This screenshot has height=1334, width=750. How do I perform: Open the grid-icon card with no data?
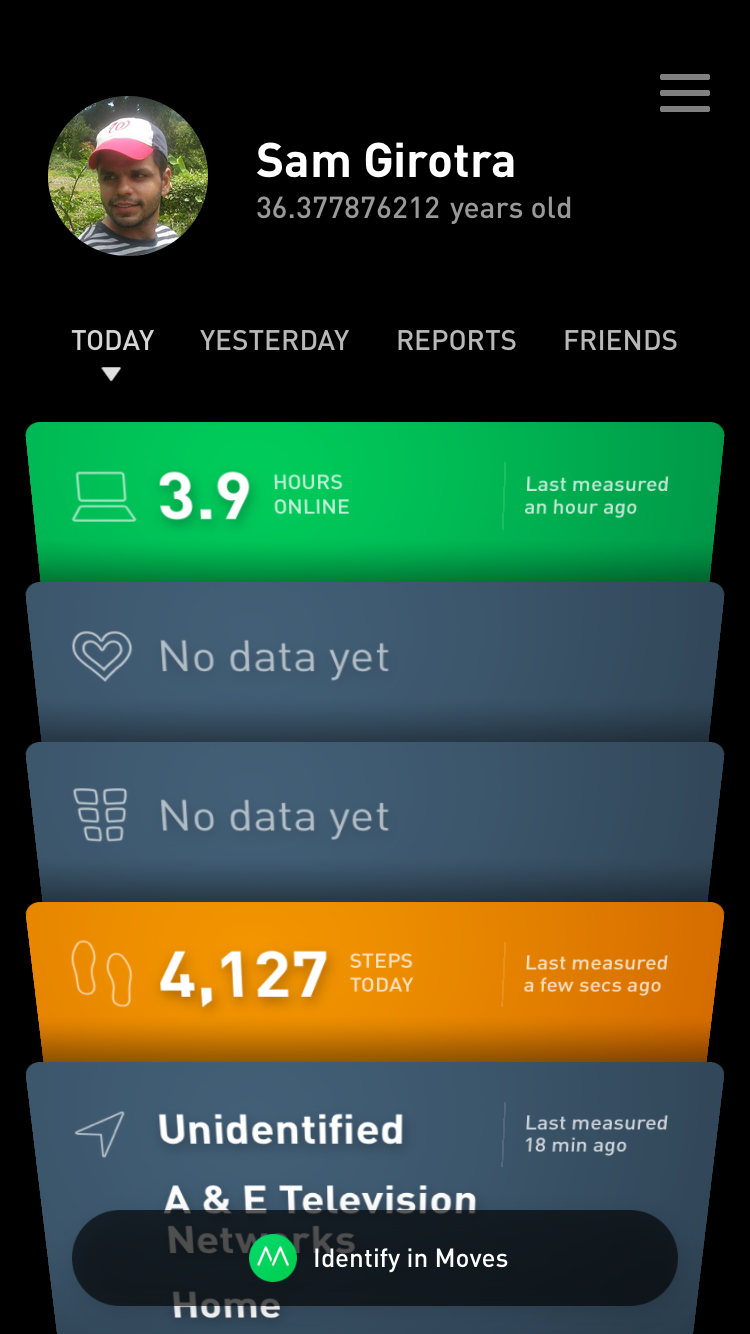[x=375, y=822]
